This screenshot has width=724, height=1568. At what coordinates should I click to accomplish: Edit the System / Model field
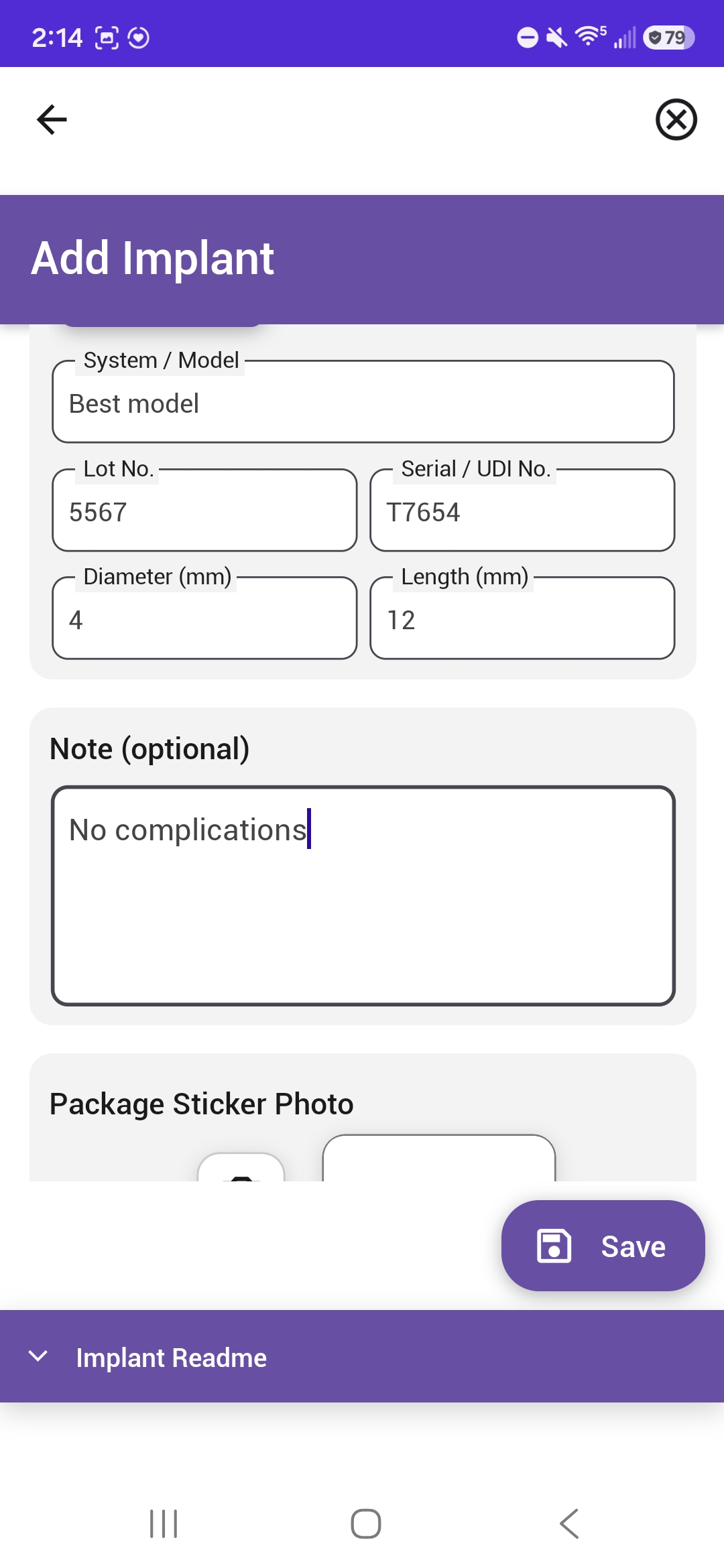(x=363, y=402)
